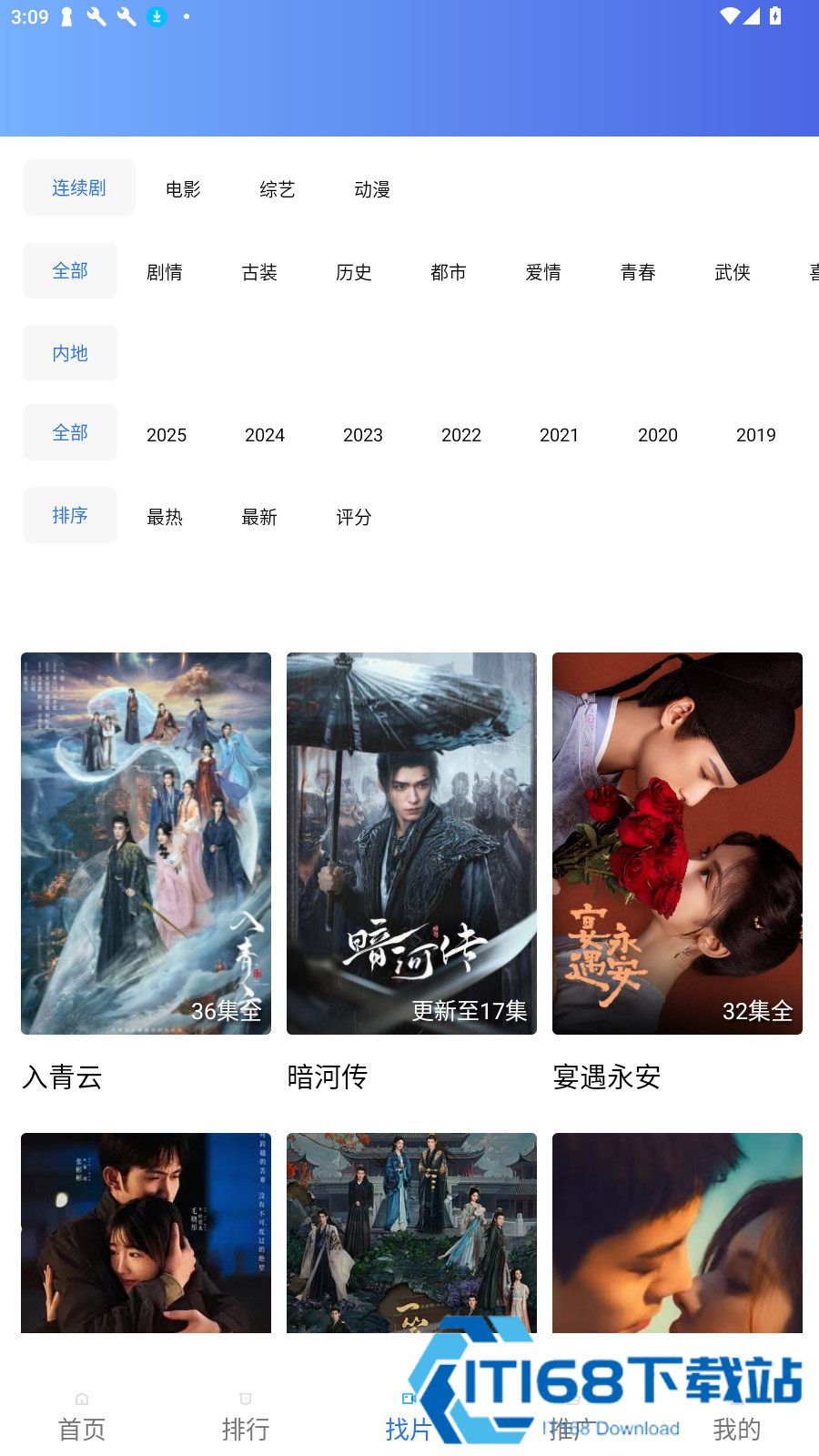Switch to the 综艺 category
Screen dimensions: 819x1456
click(278, 189)
